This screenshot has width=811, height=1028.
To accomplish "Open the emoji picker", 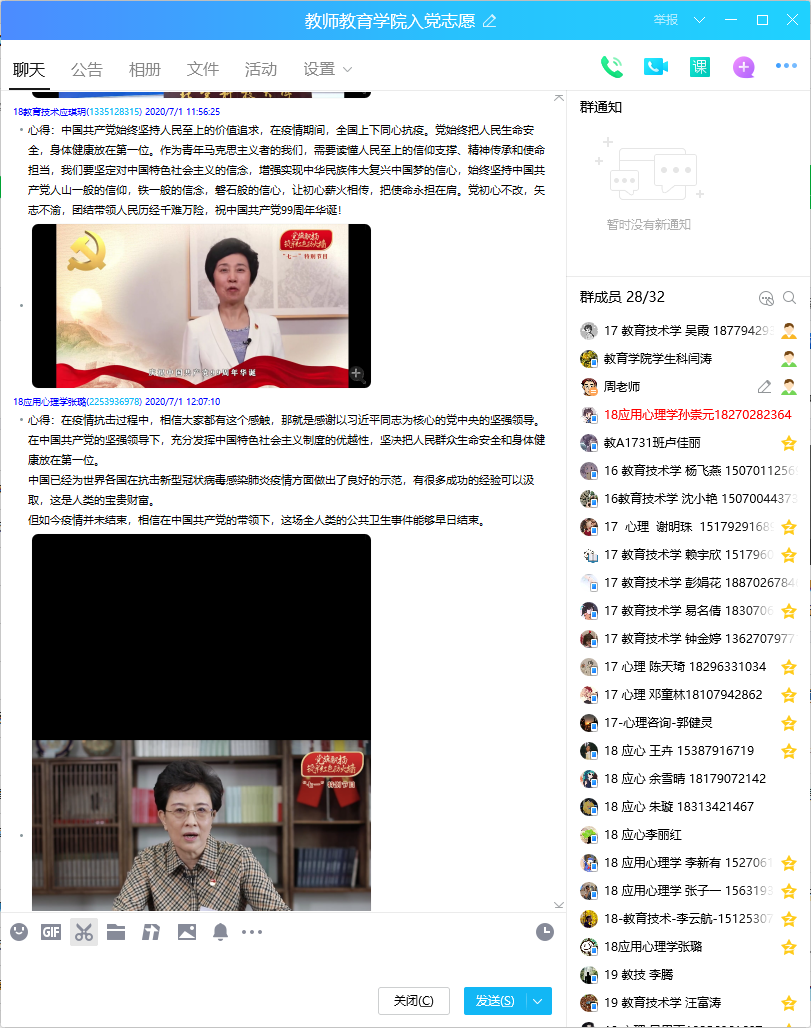I will pos(19,932).
